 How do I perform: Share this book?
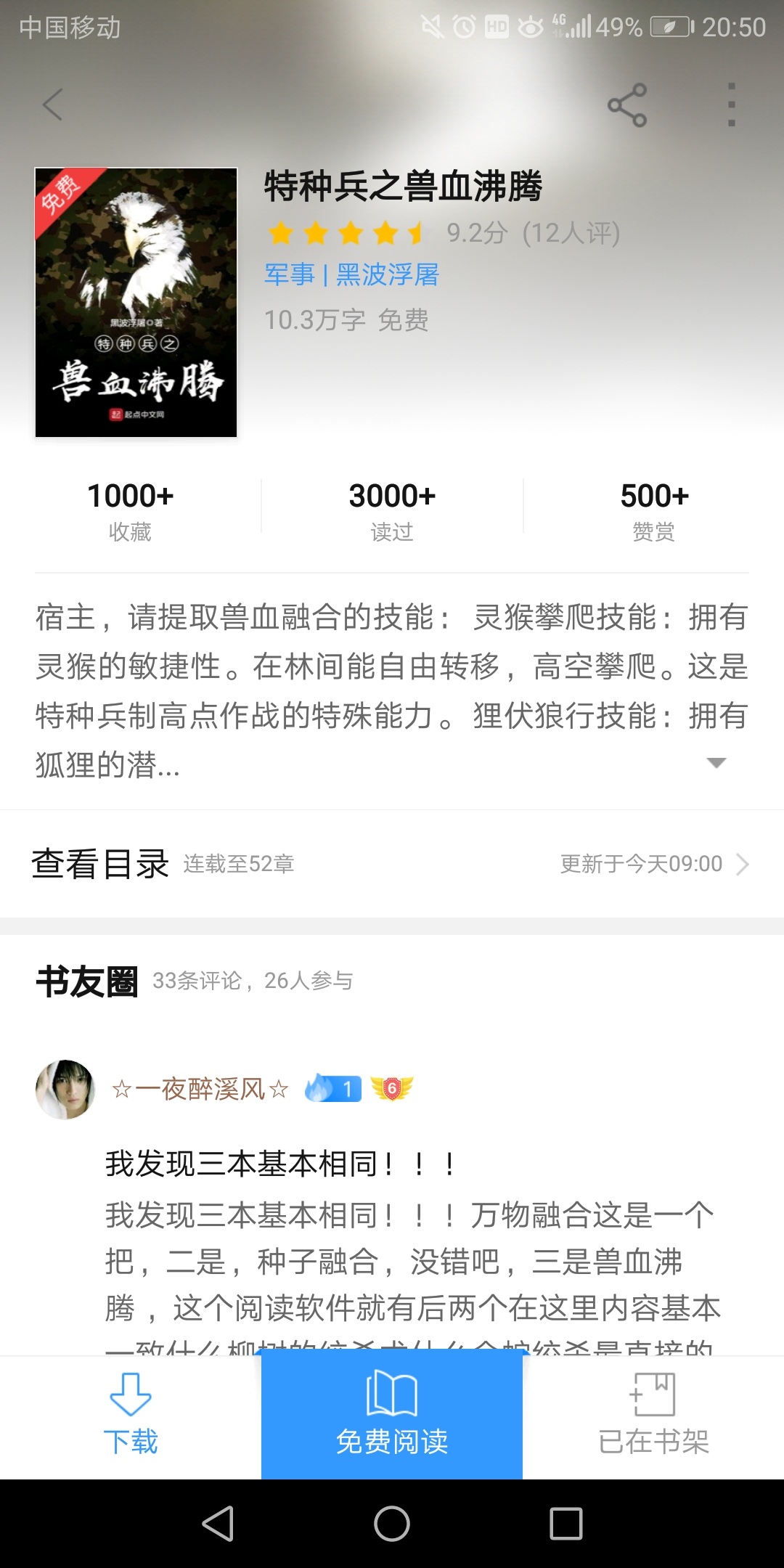coord(627,105)
